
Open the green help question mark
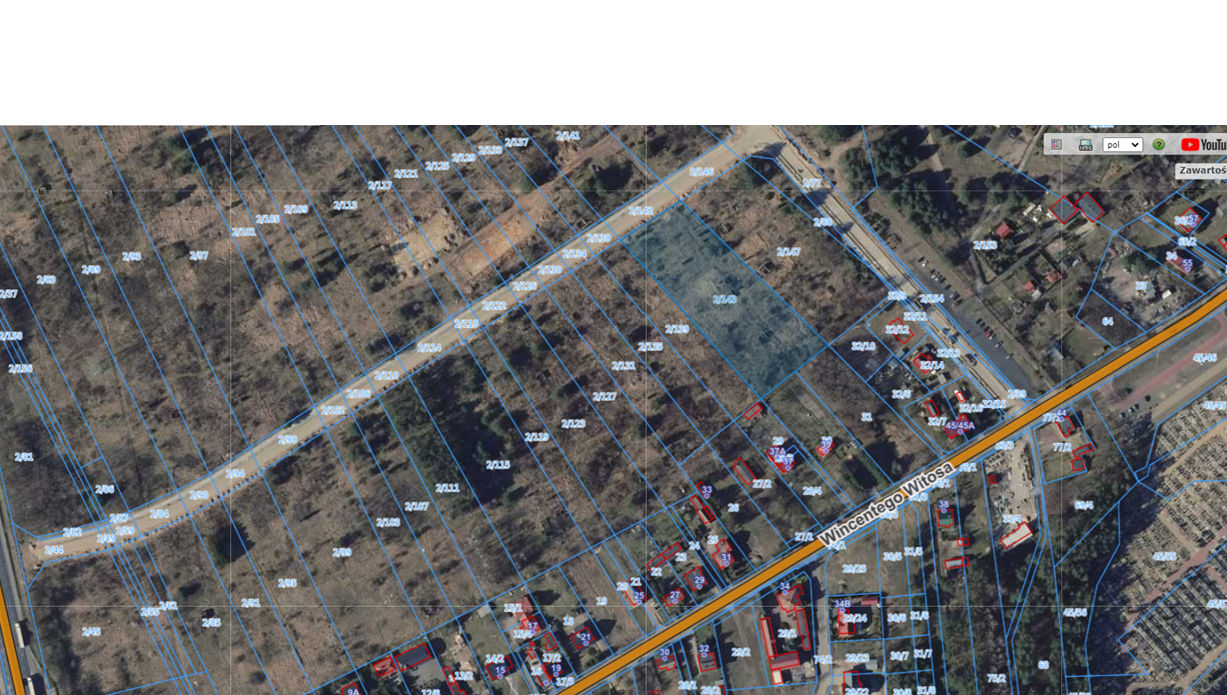click(1158, 145)
